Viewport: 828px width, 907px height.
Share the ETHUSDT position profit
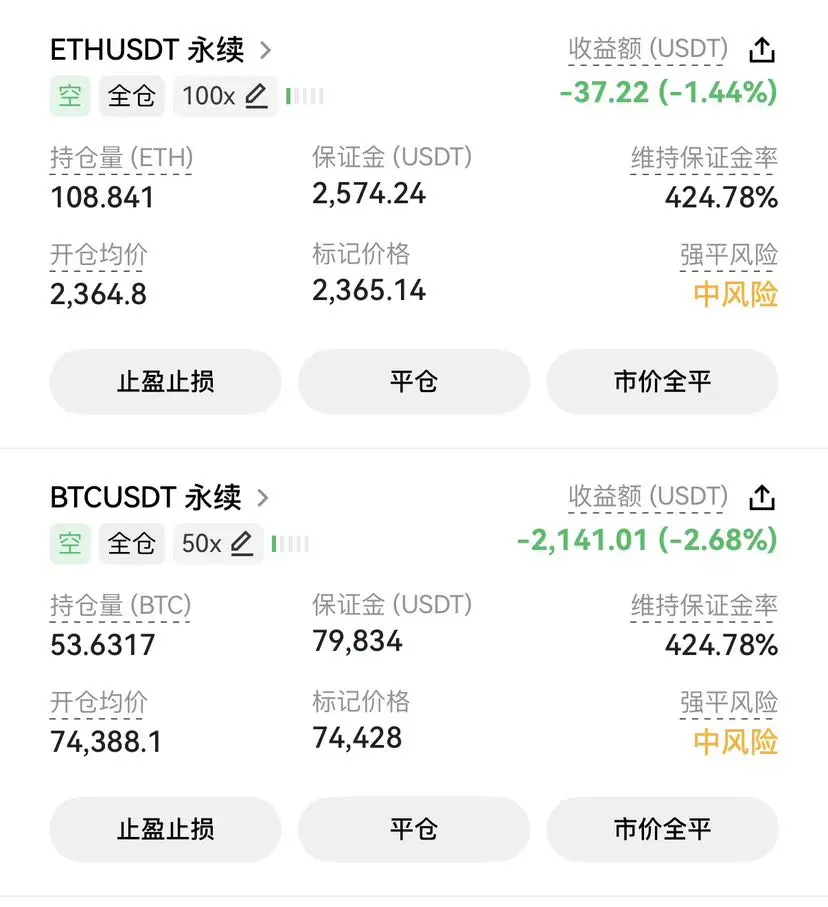pos(762,49)
